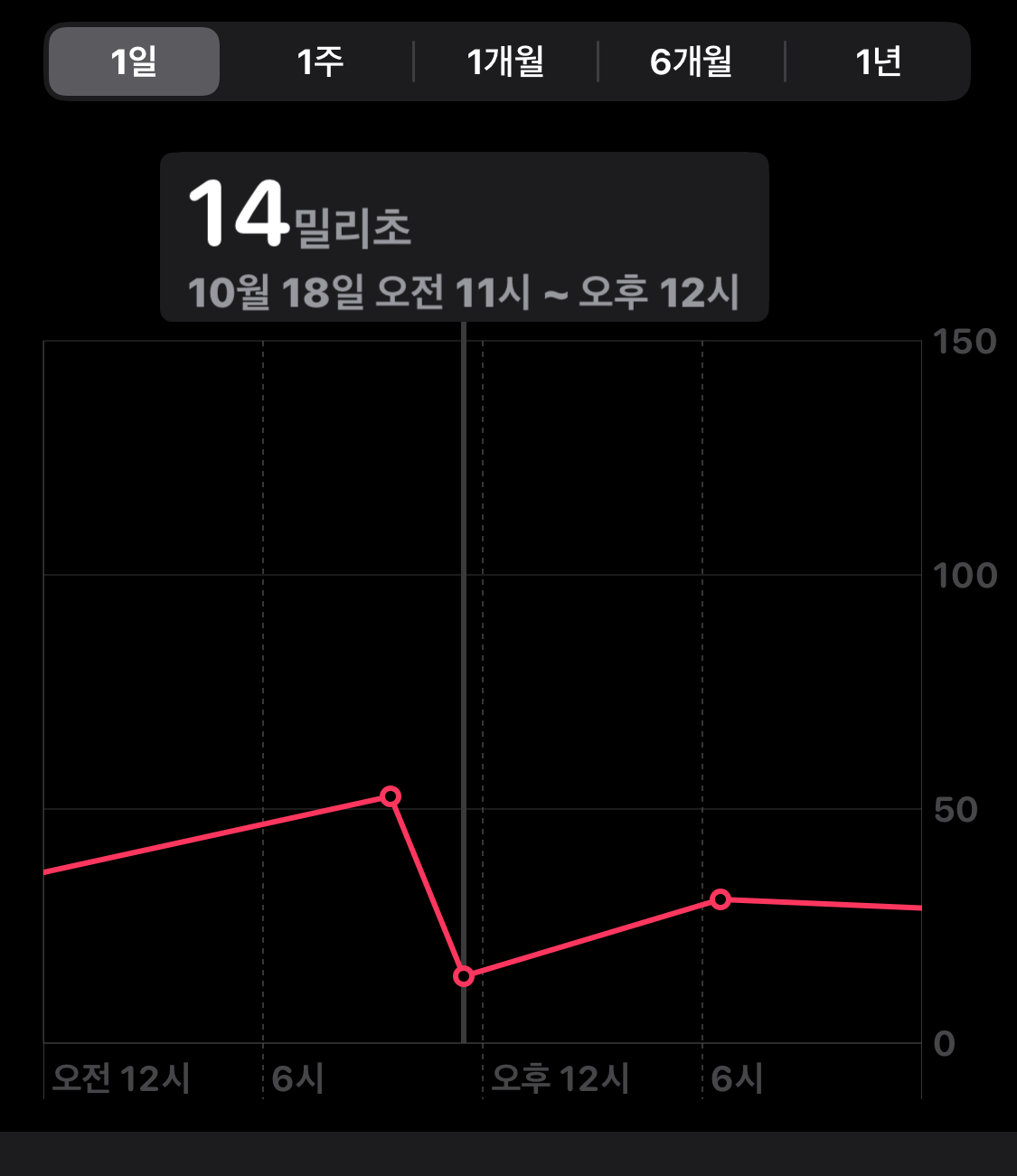Select the highlighted data point at 11시
Image resolution: width=1017 pixels, height=1176 pixels.
pyautogui.click(x=465, y=976)
